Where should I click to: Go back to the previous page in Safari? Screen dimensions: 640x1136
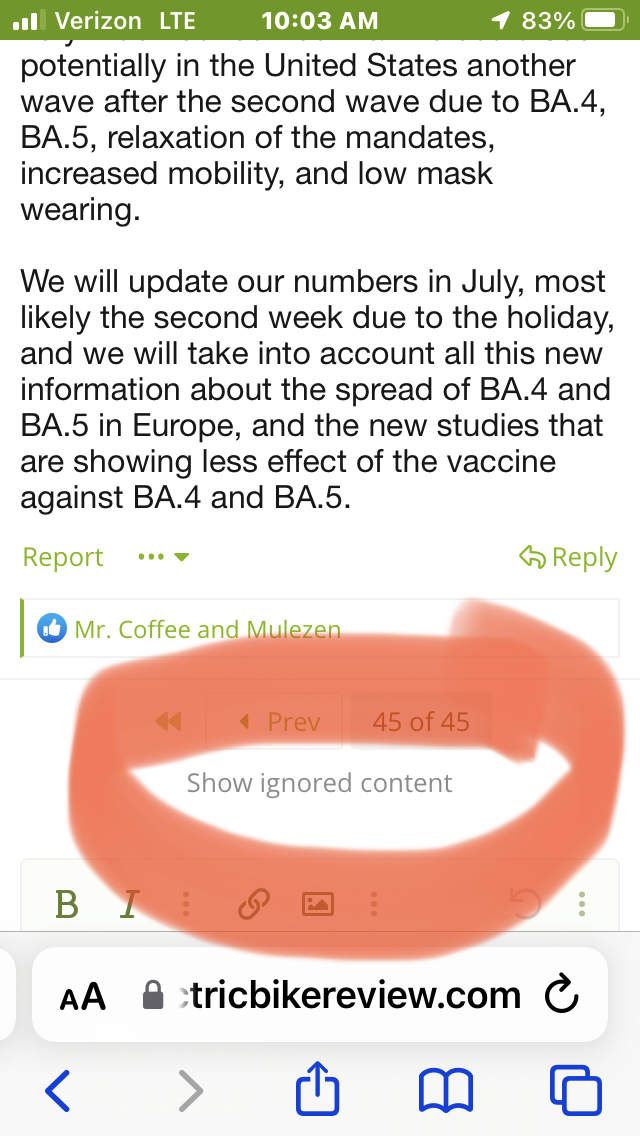pyautogui.click(x=58, y=1089)
